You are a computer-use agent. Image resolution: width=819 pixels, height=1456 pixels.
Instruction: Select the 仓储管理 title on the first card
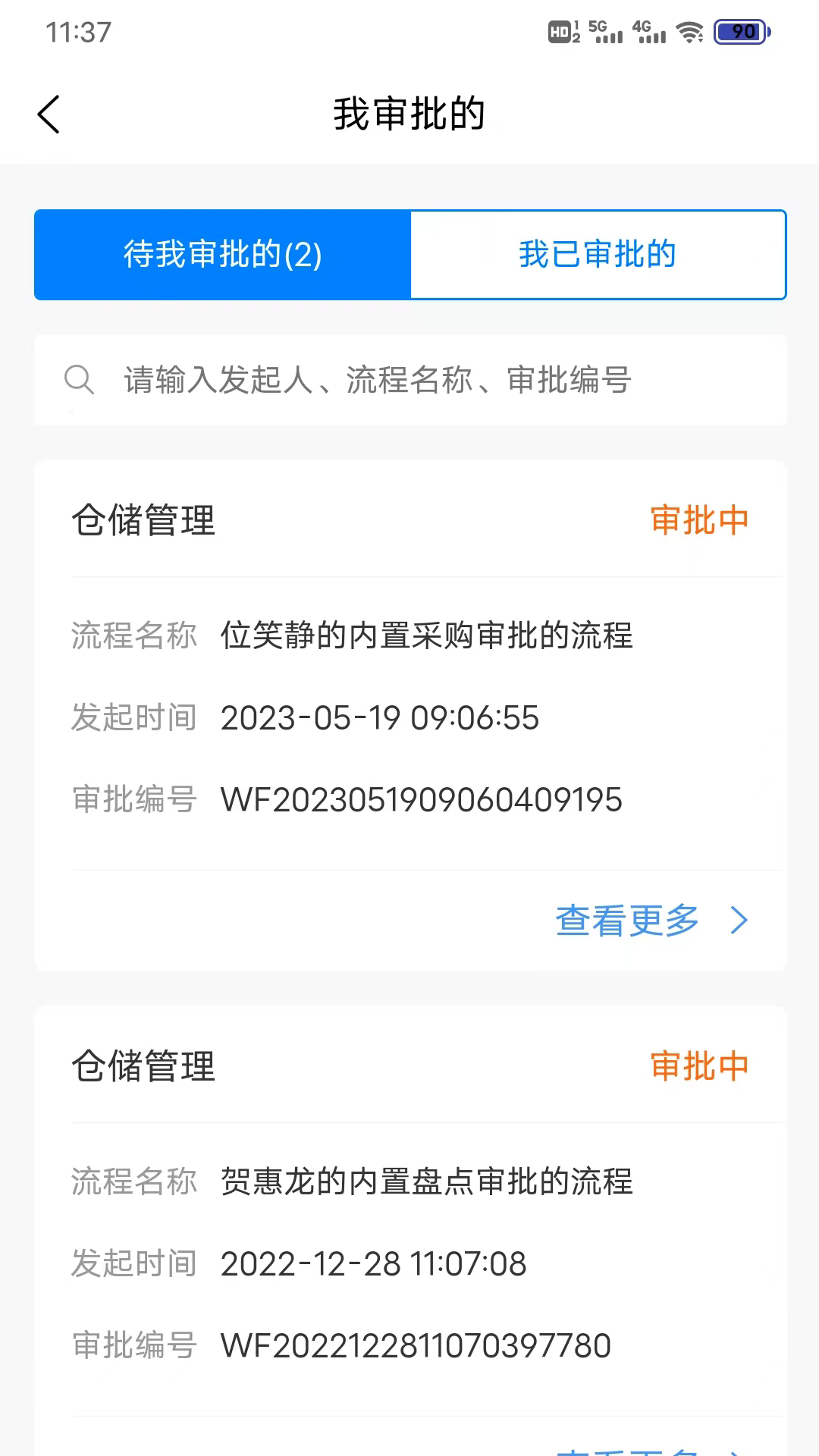pos(144,520)
